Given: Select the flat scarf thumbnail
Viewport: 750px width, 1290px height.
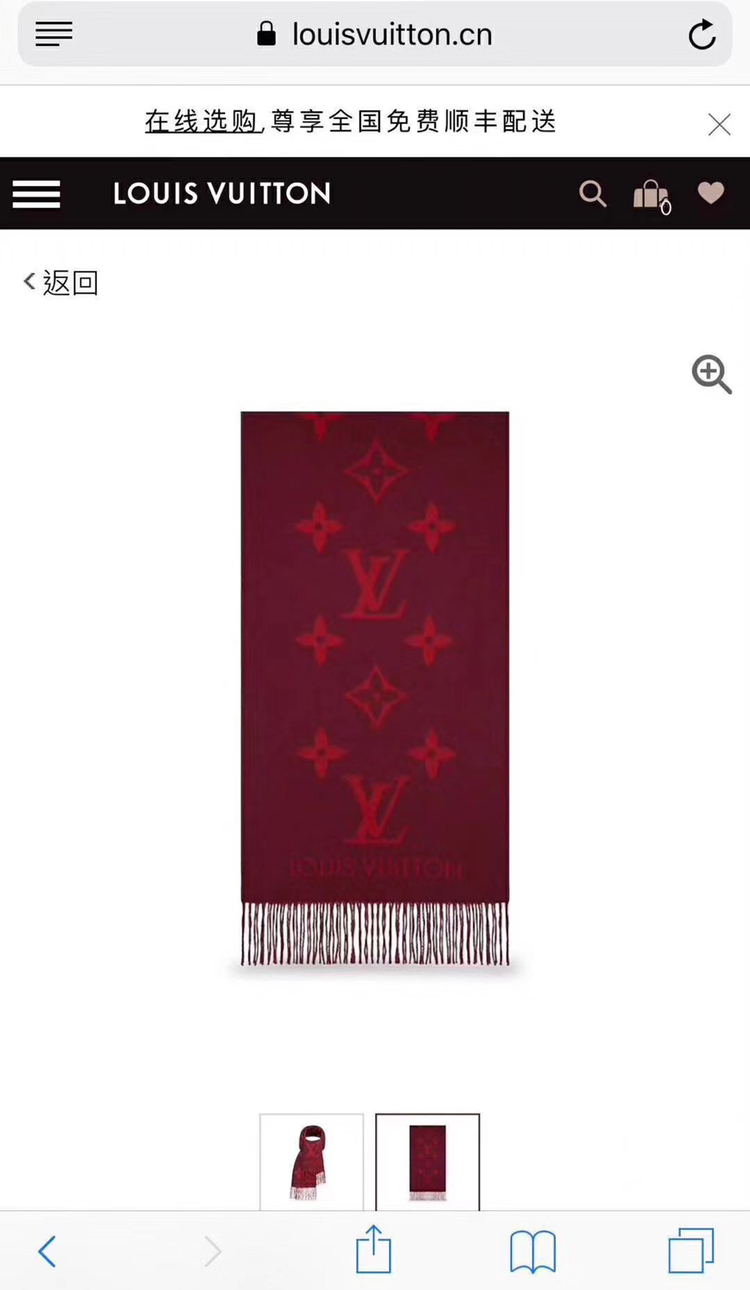Looking at the screenshot, I should pos(427,1163).
